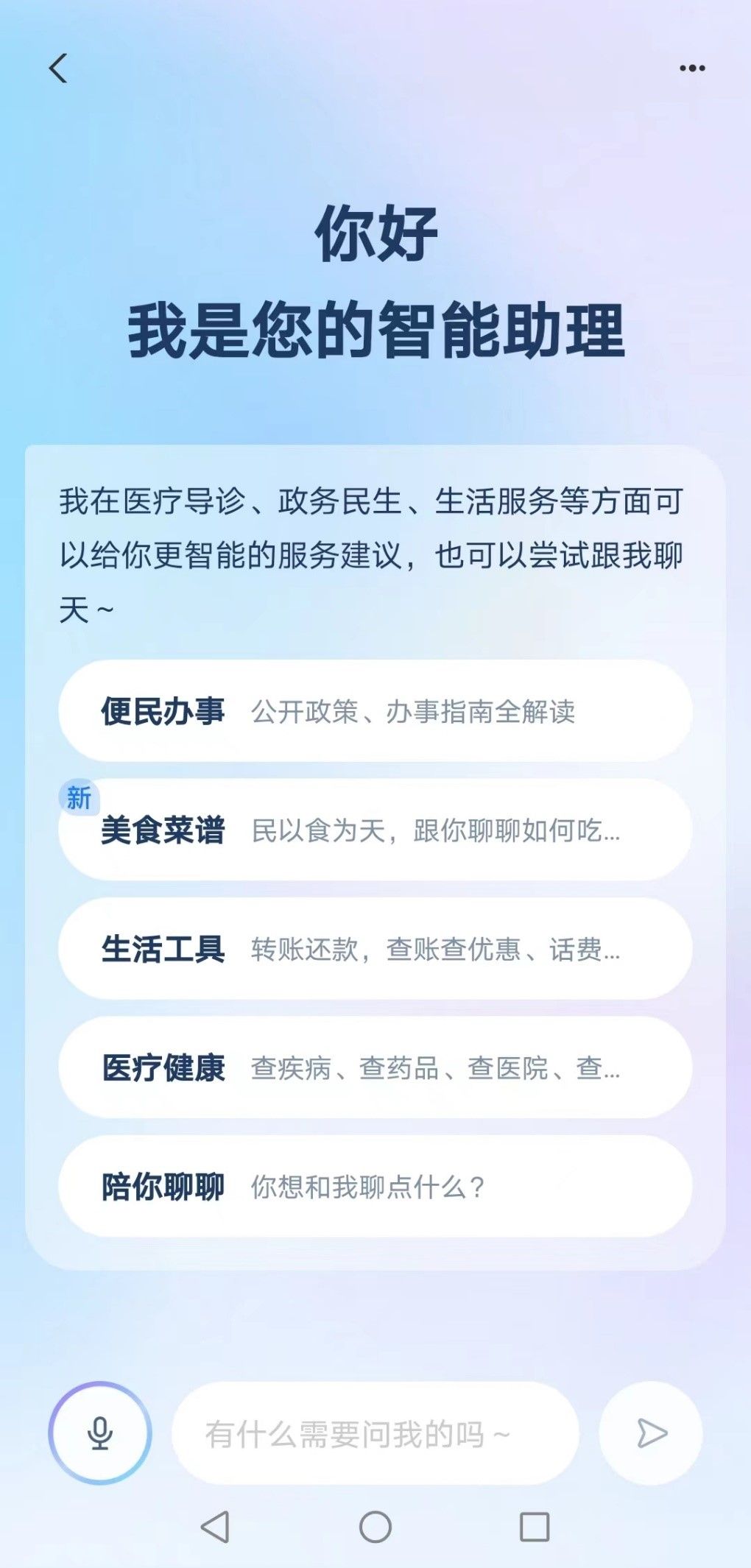Start a chat with 陪你聊聊
This screenshot has width=751, height=1568.
tap(375, 1187)
